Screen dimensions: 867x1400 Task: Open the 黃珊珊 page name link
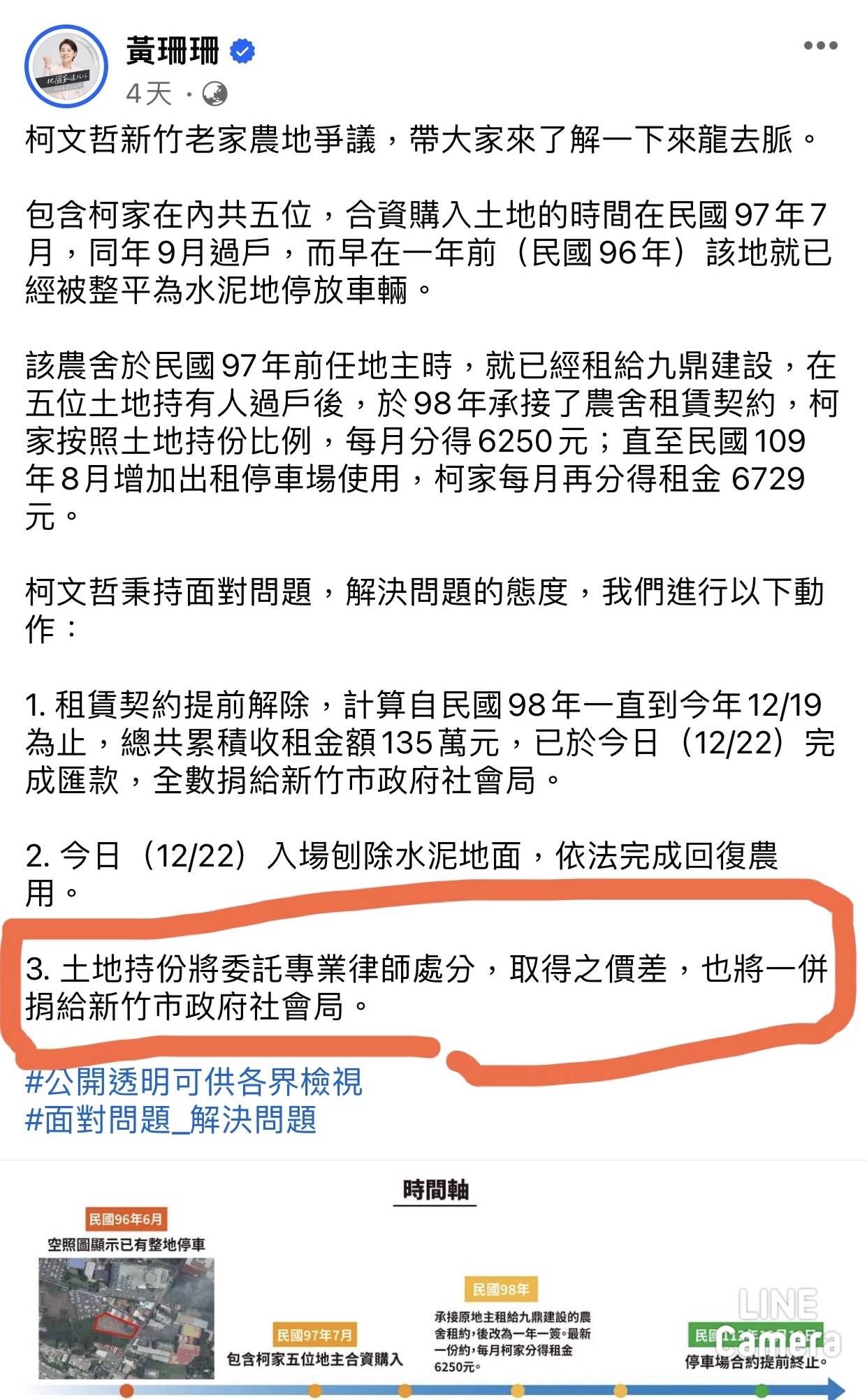[x=173, y=51]
